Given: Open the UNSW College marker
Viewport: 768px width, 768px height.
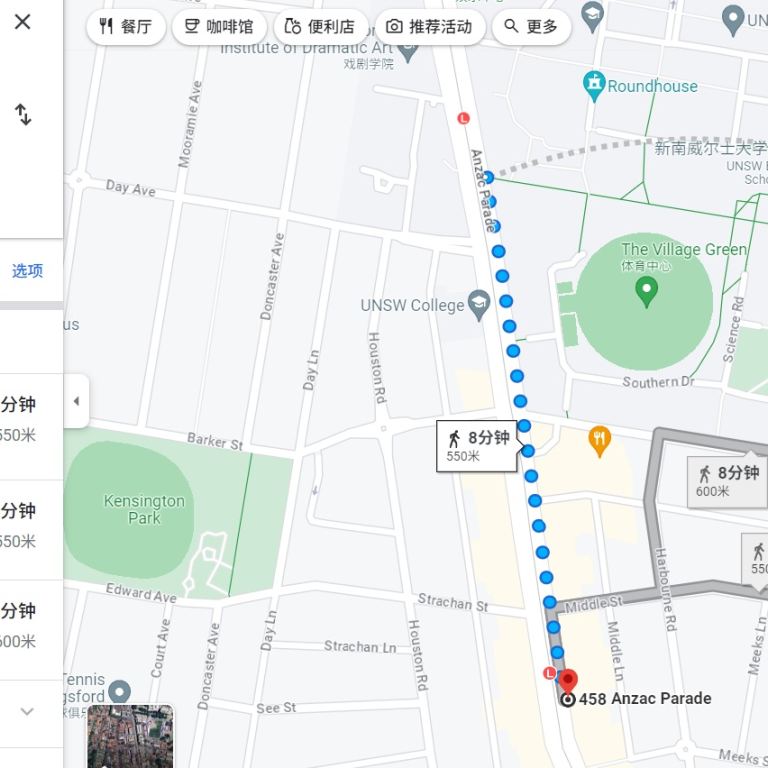Looking at the screenshot, I should coord(480,304).
